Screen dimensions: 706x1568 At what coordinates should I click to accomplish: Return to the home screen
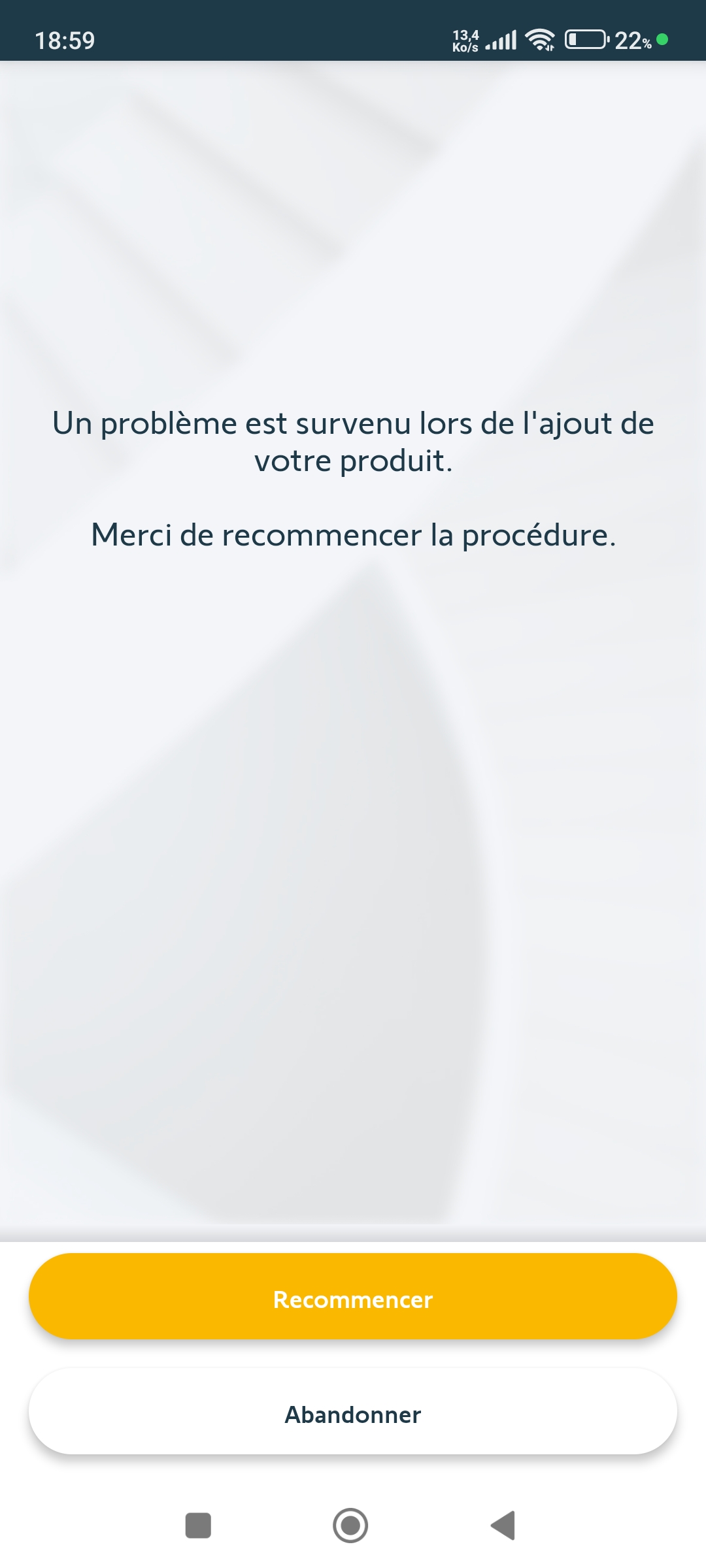350,1526
